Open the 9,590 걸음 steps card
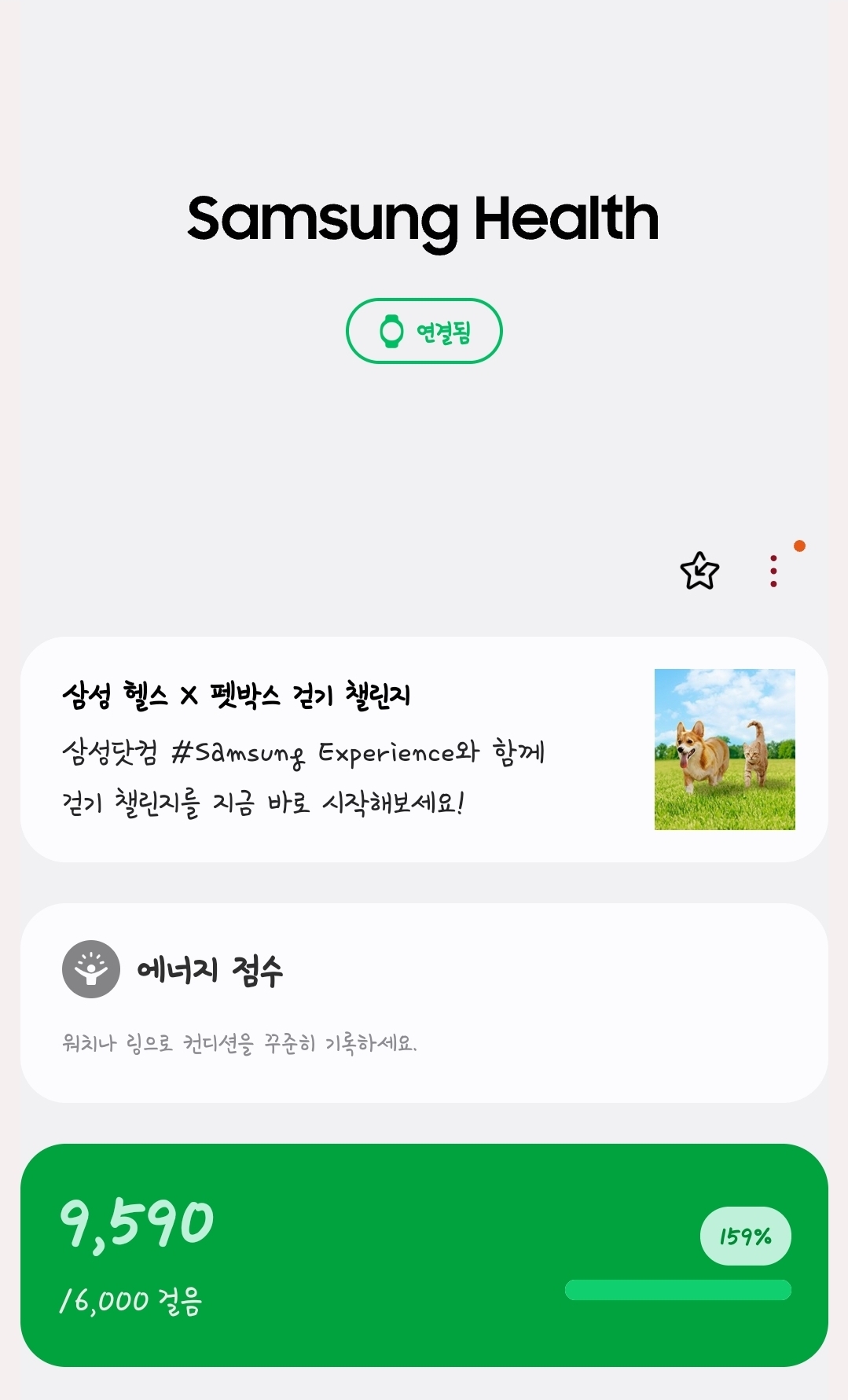The width and height of the screenshot is (848, 1400). click(x=424, y=1255)
